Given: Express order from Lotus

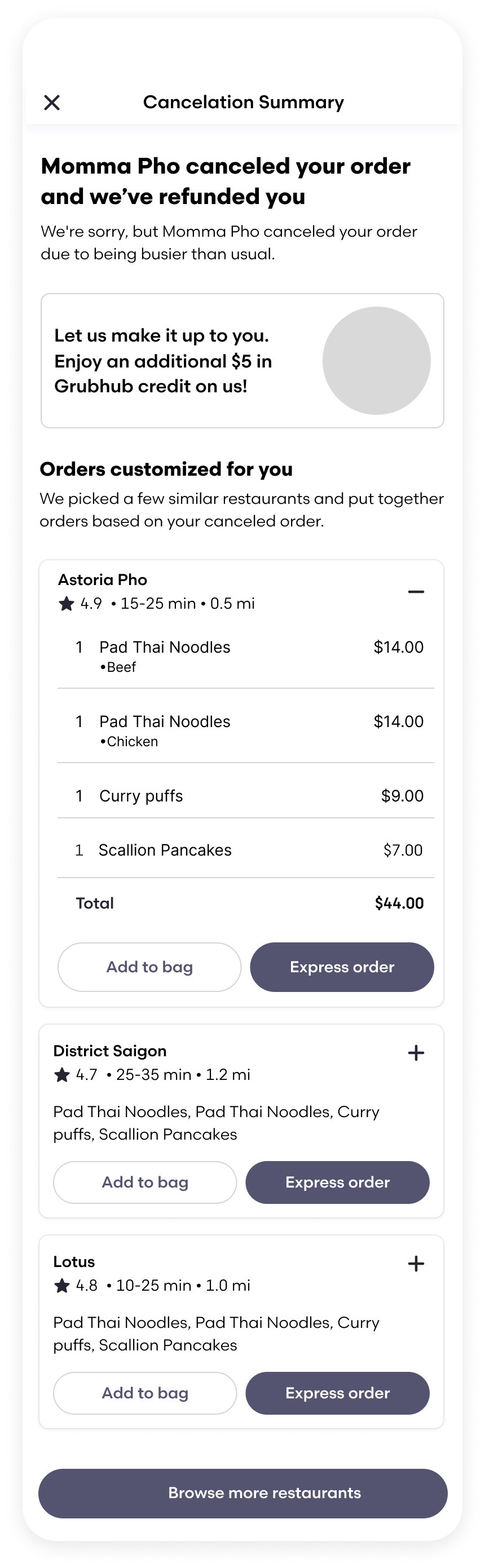Looking at the screenshot, I should (x=338, y=1393).
